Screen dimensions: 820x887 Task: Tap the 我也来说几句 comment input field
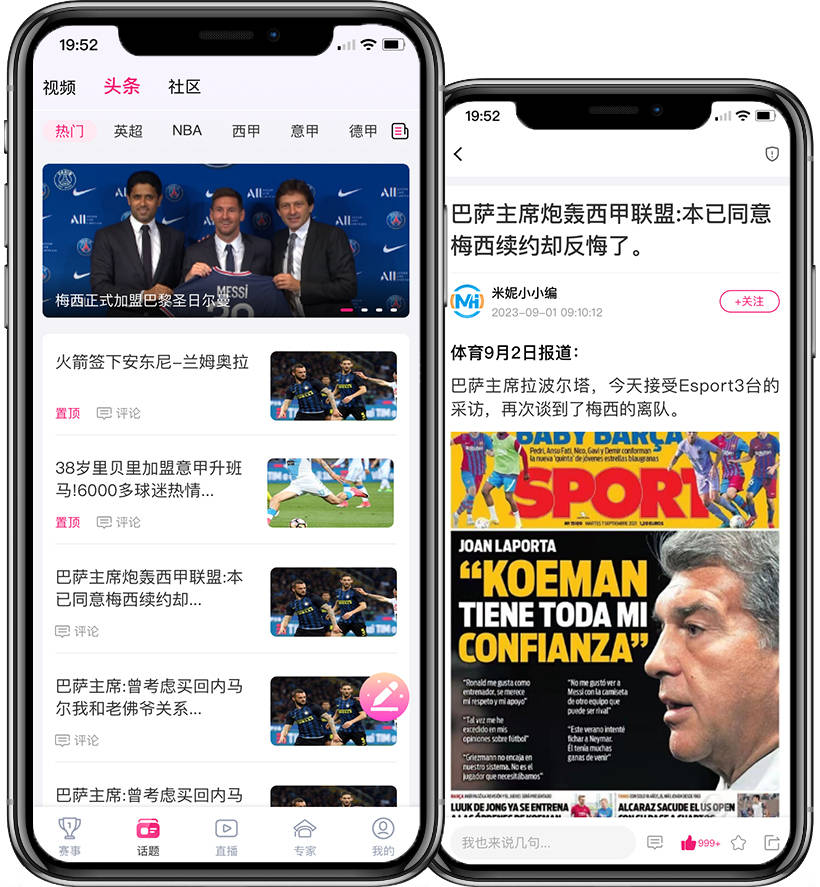540,843
